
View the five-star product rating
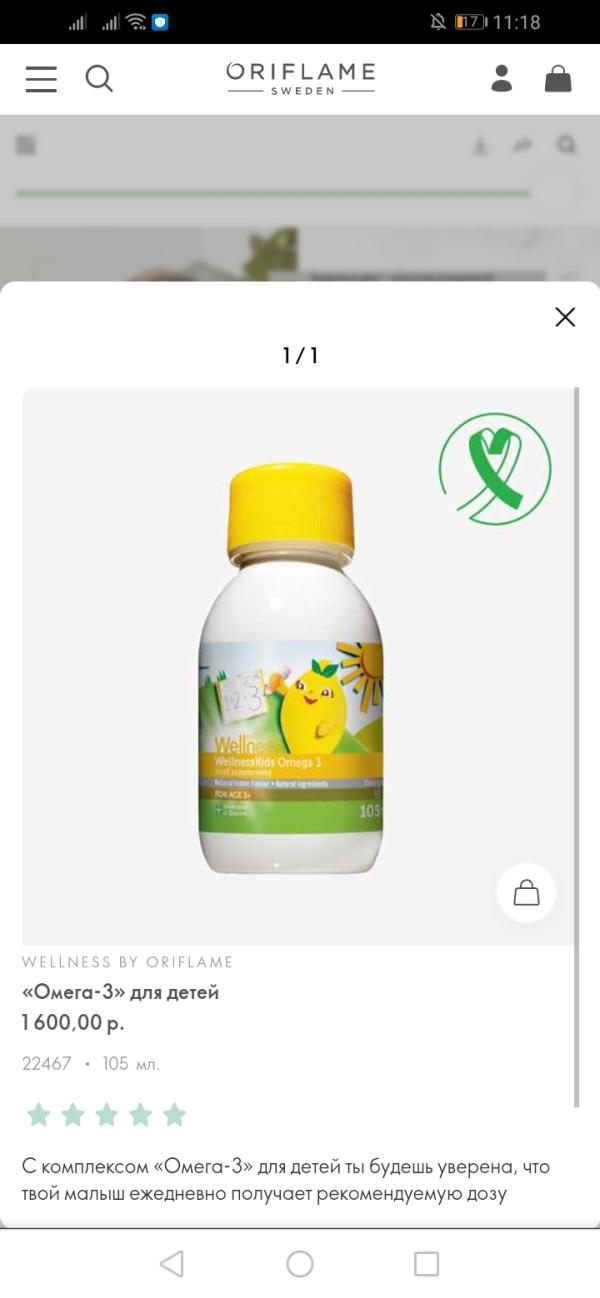click(107, 1114)
